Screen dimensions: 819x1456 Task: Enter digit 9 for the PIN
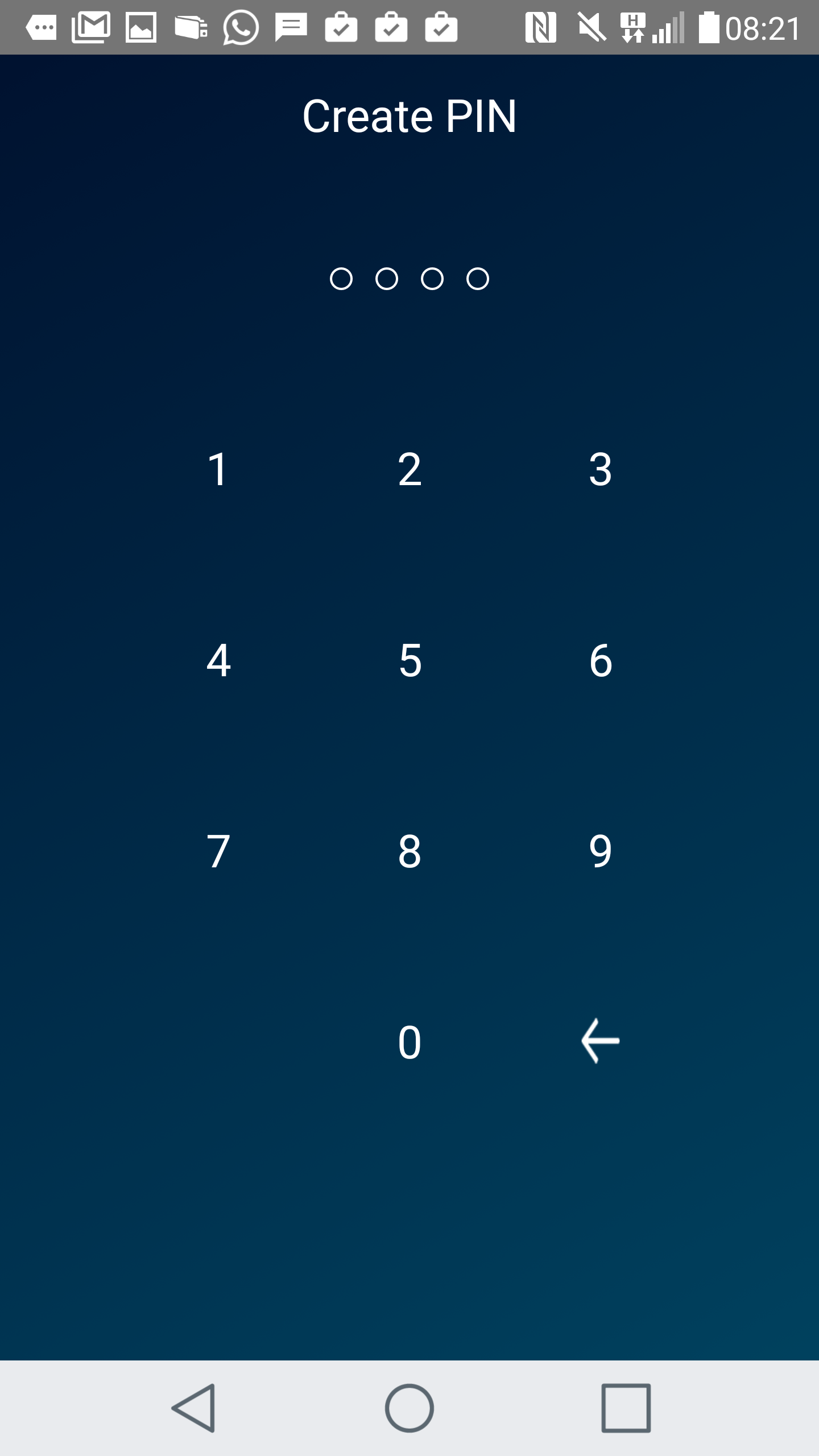[601, 852]
